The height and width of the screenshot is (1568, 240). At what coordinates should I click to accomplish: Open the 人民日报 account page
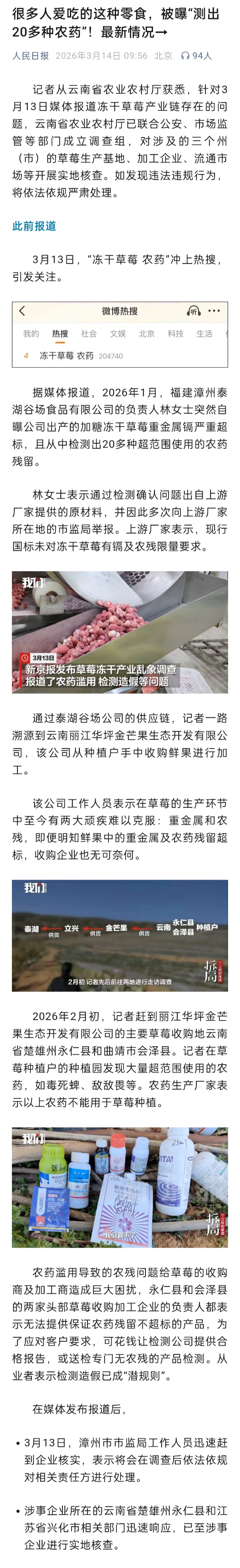pos(31,55)
